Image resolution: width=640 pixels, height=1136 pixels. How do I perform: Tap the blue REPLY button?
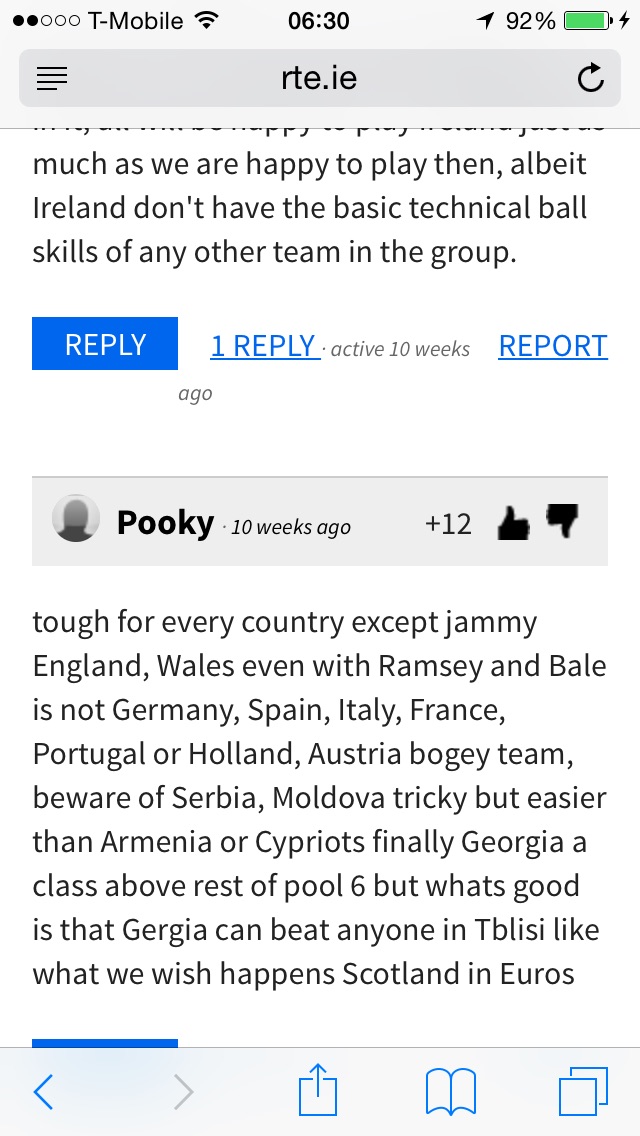105,343
